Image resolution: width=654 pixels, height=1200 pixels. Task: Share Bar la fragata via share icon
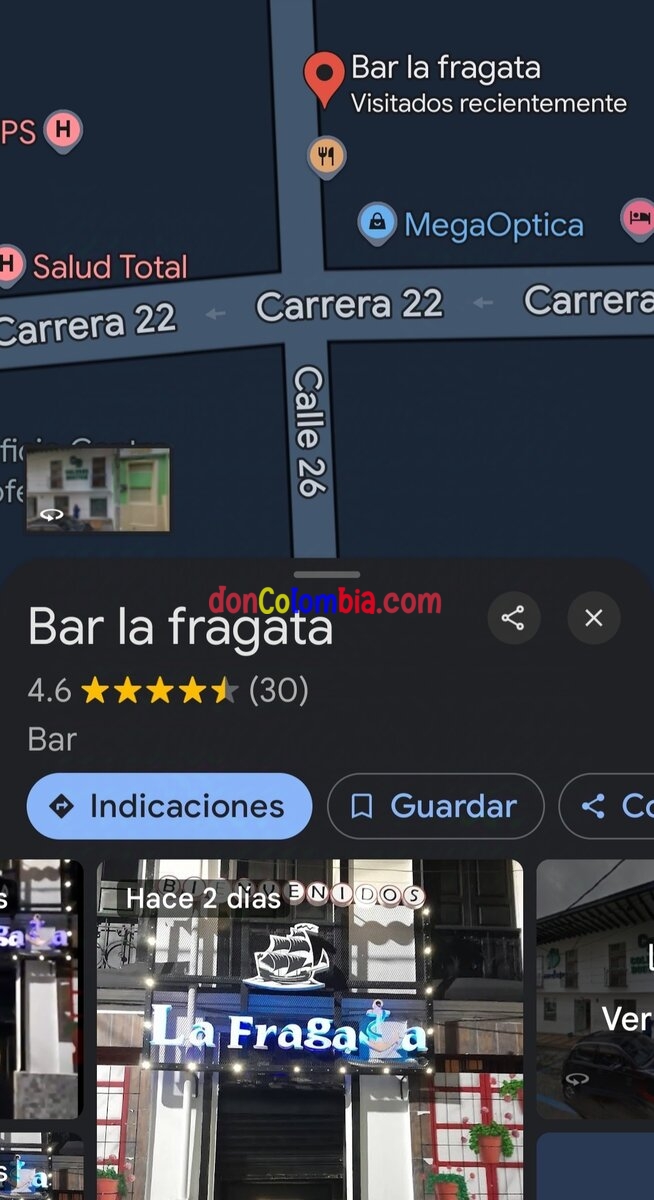click(x=513, y=618)
